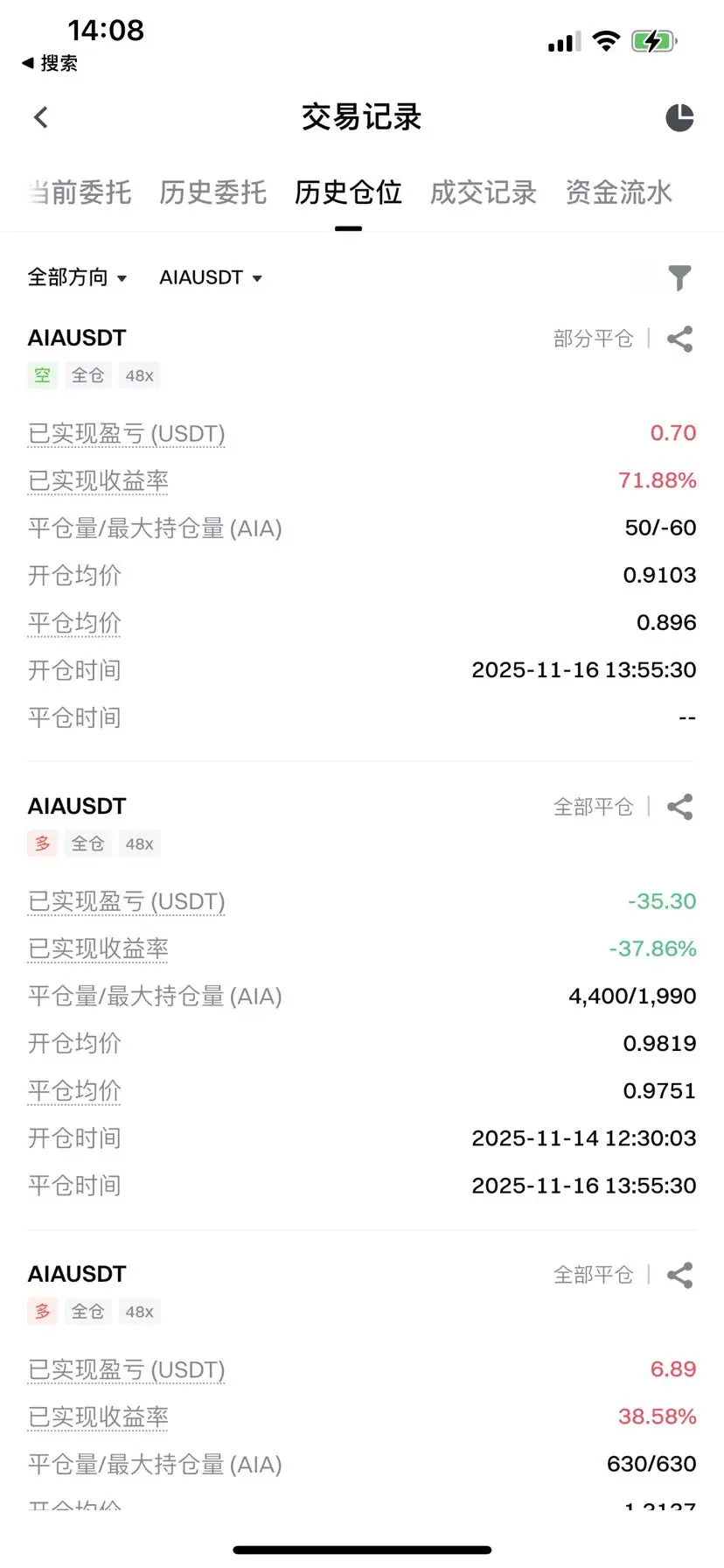Viewport: 724px width, 1568px height.
Task: Open the funnel filter icon
Action: 679,278
